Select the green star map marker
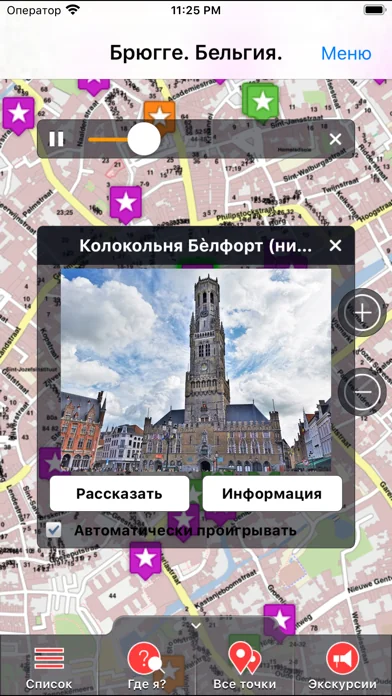The height and width of the screenshot is (696, 392). tap(262, 102)
